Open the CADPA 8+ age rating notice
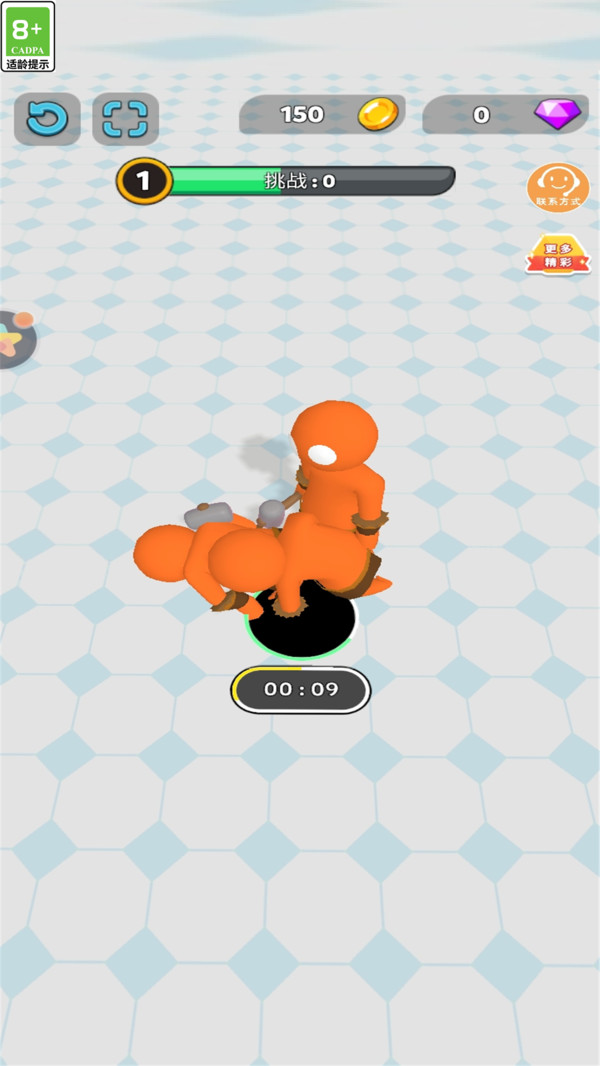The height and width of the screenshot is (1066, 600). click(x=28, y=37)
